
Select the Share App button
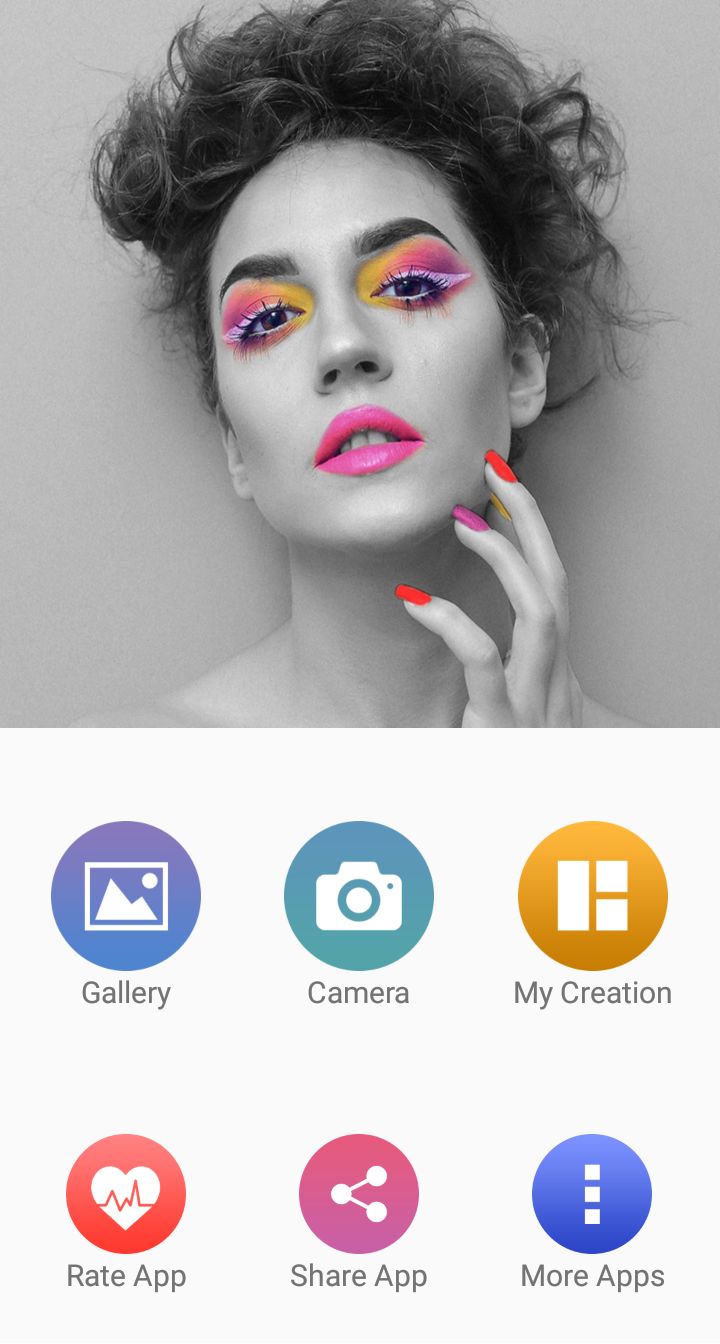point(359,1193)
